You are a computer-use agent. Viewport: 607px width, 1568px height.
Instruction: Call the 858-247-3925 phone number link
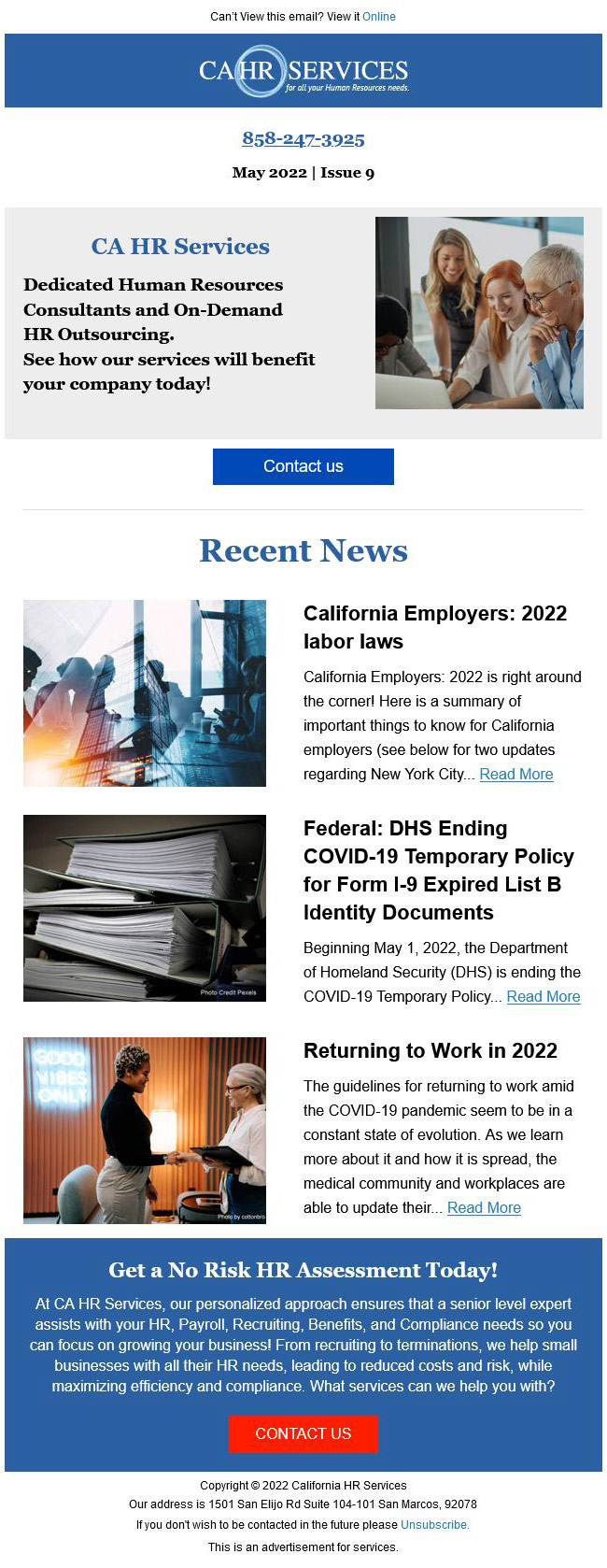pyautogui.click(x=303, y=139)
